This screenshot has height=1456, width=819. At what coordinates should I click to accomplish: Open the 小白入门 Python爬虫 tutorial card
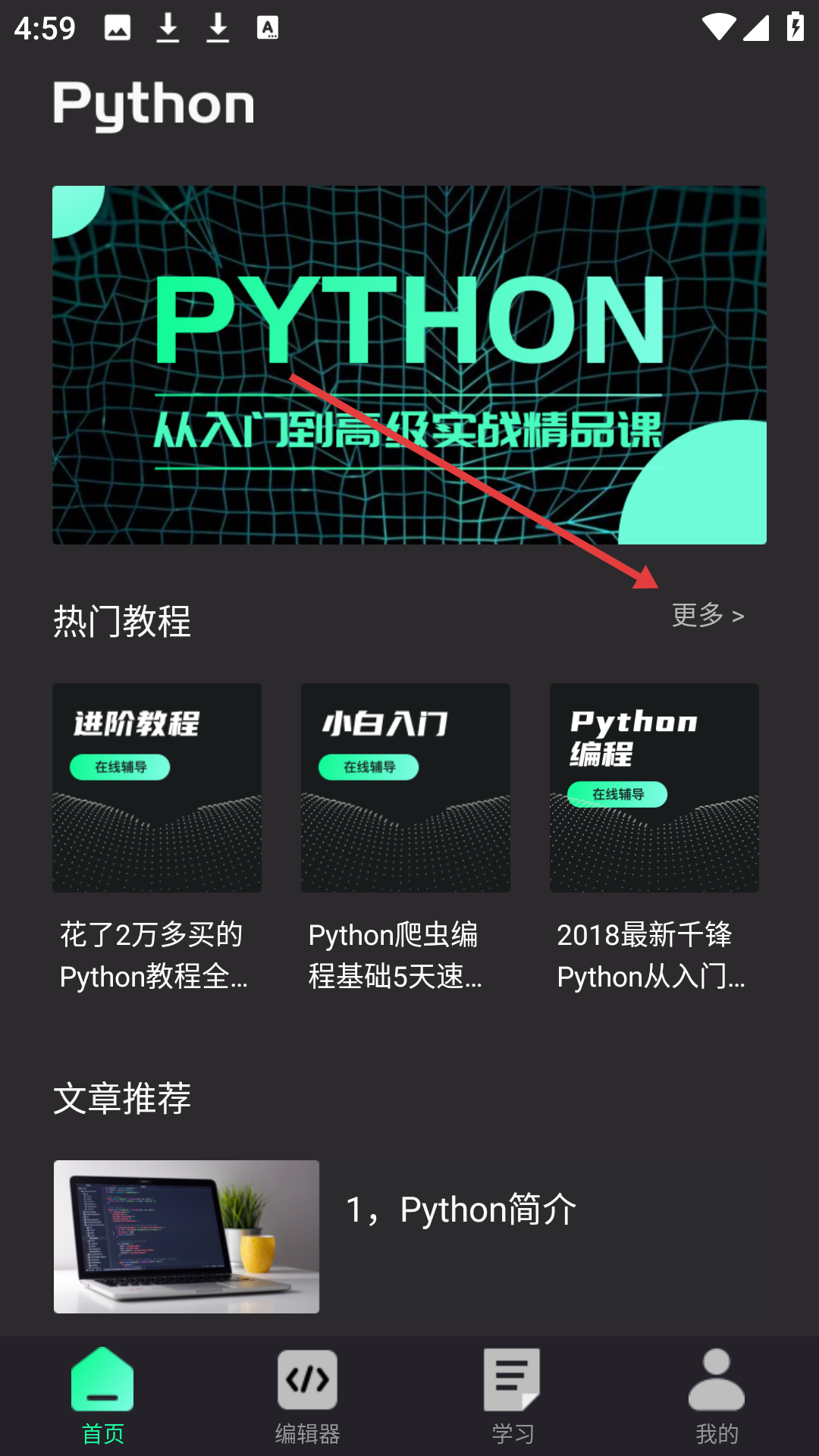406,788
